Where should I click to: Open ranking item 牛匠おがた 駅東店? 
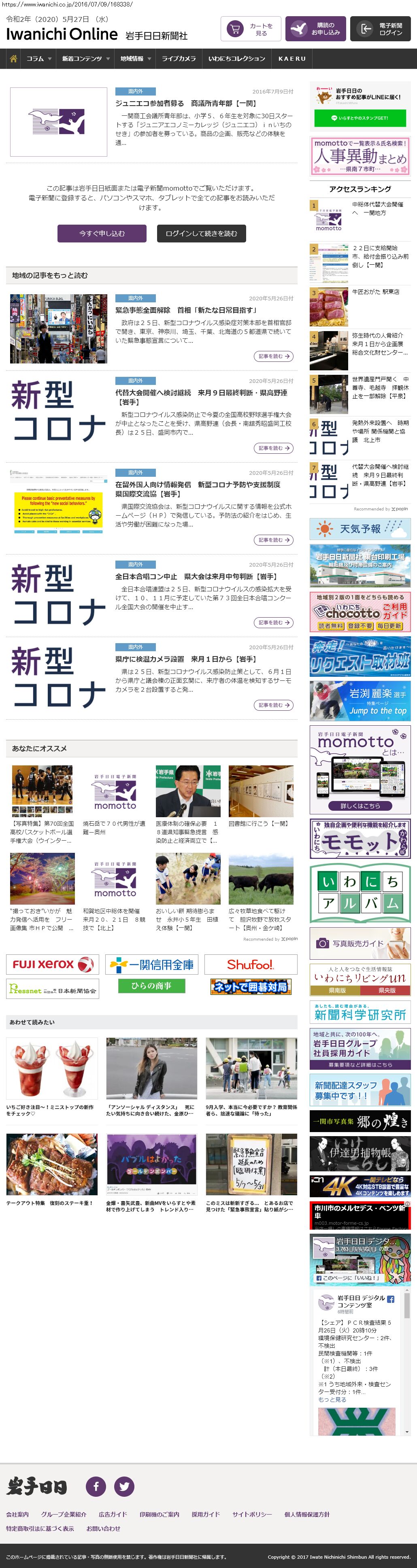point(376,292)
